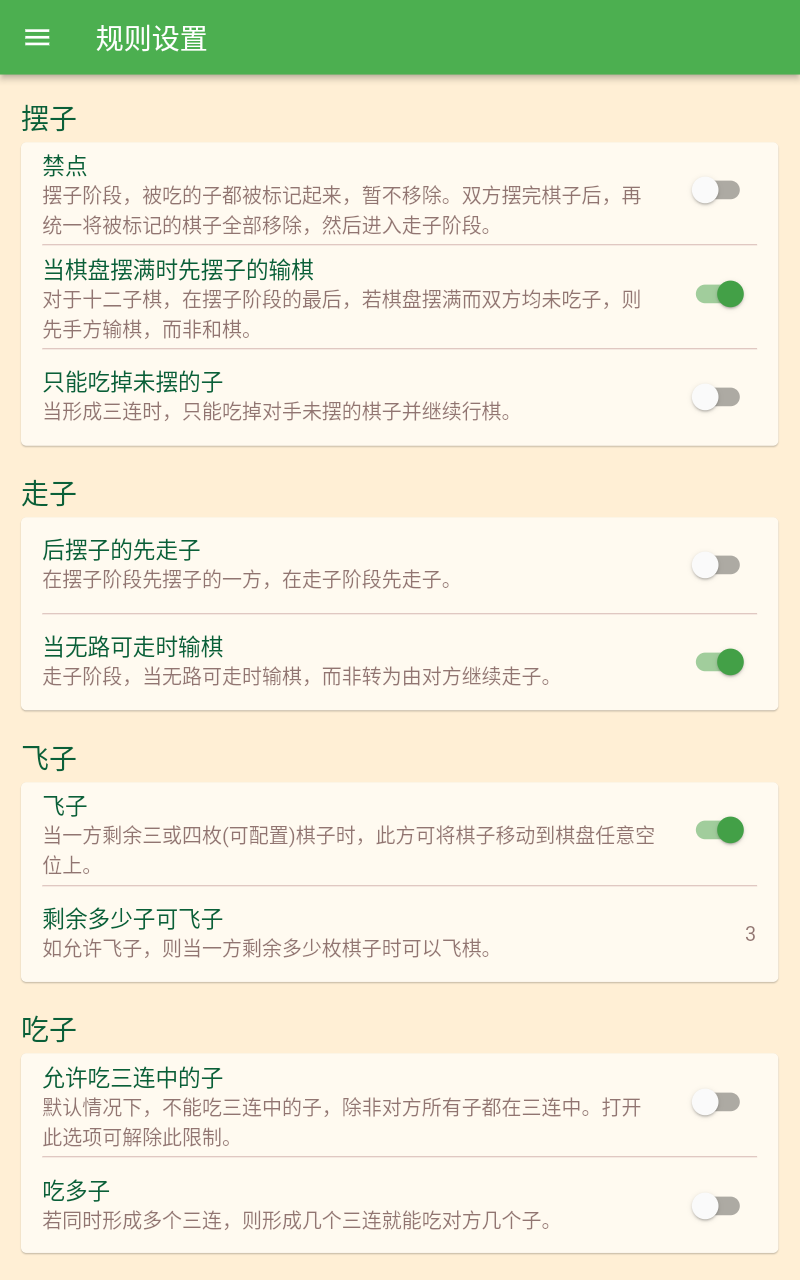800x1280 pixels.
Task: Turn on 允许吃三连中的子
Action: (x=716, y=1102)
